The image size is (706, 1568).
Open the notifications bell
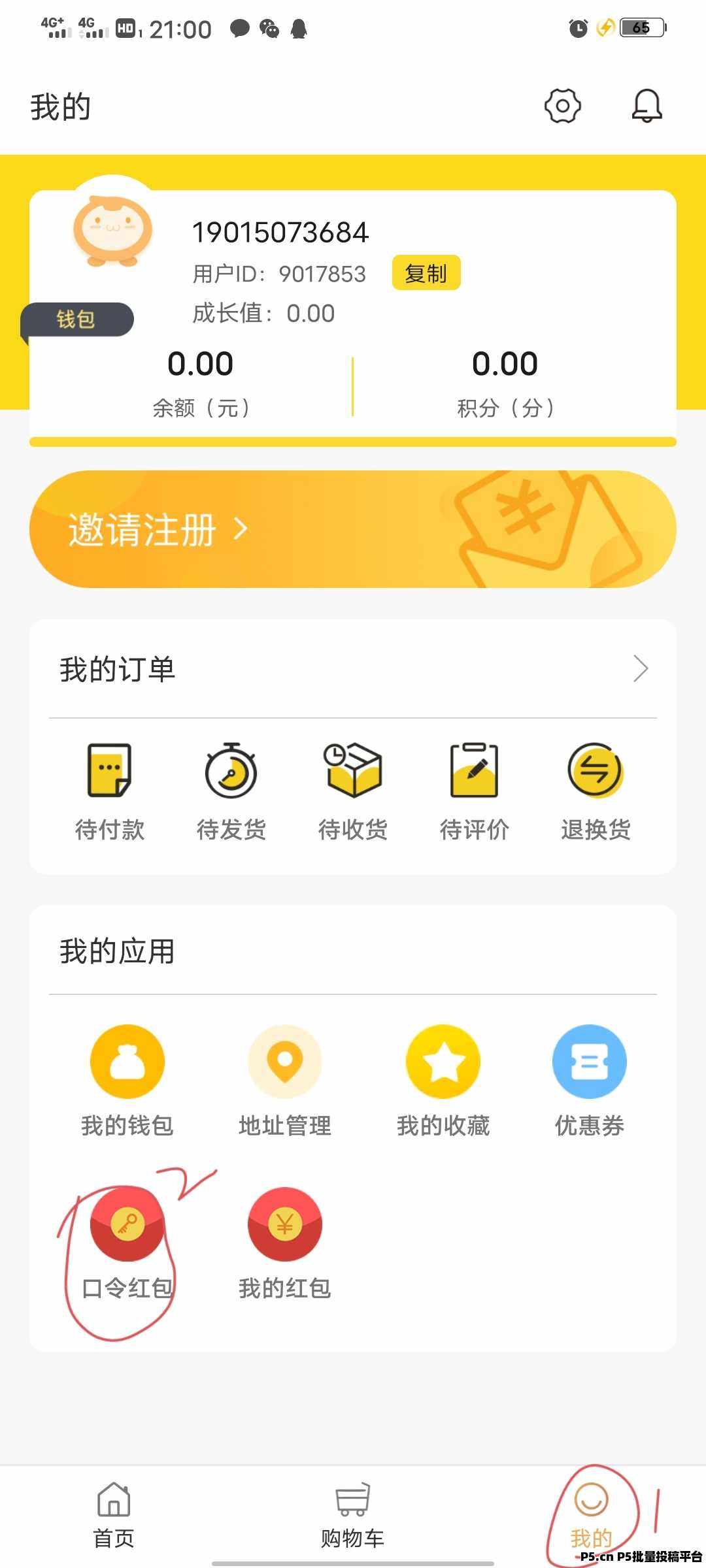[647, 106]
